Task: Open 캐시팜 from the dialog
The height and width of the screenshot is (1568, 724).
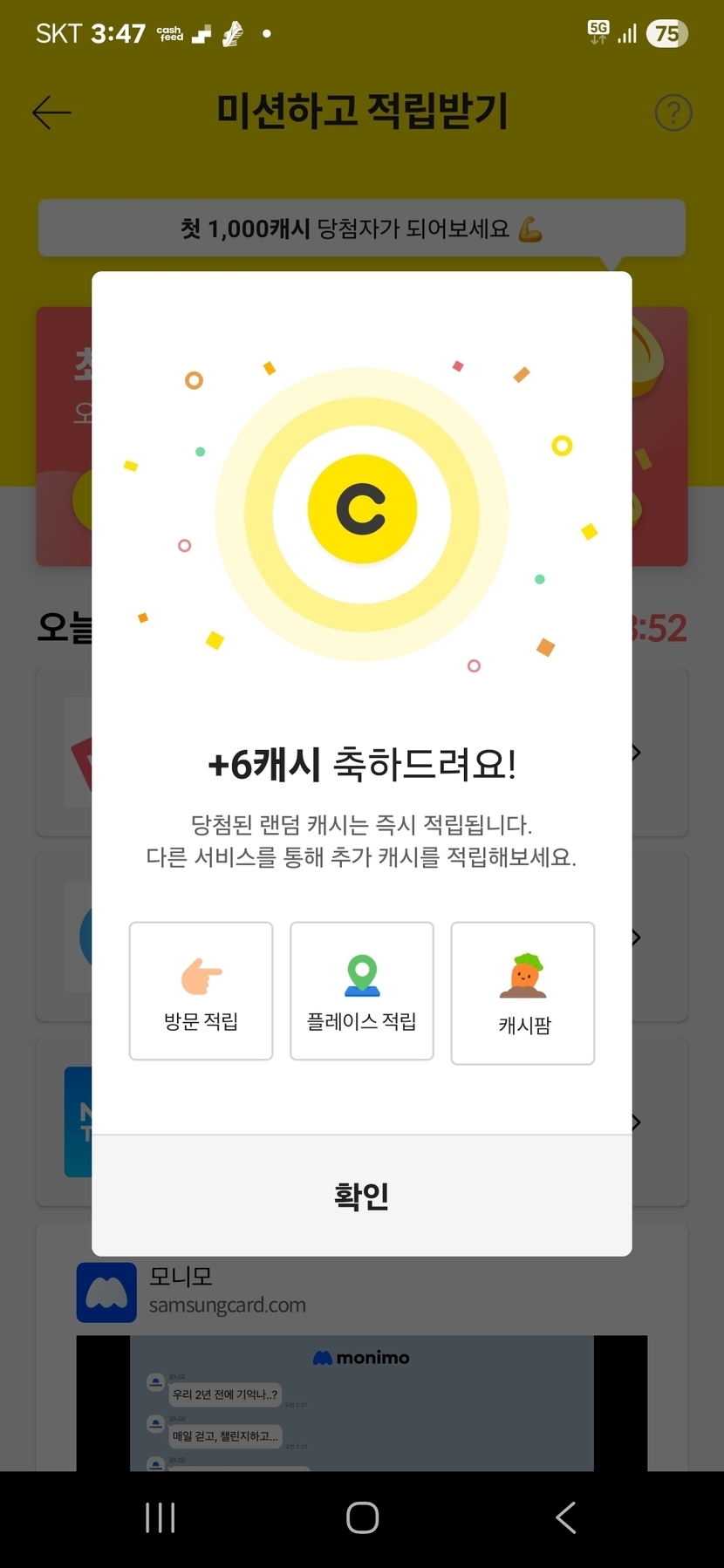Action: coord(523,992)
